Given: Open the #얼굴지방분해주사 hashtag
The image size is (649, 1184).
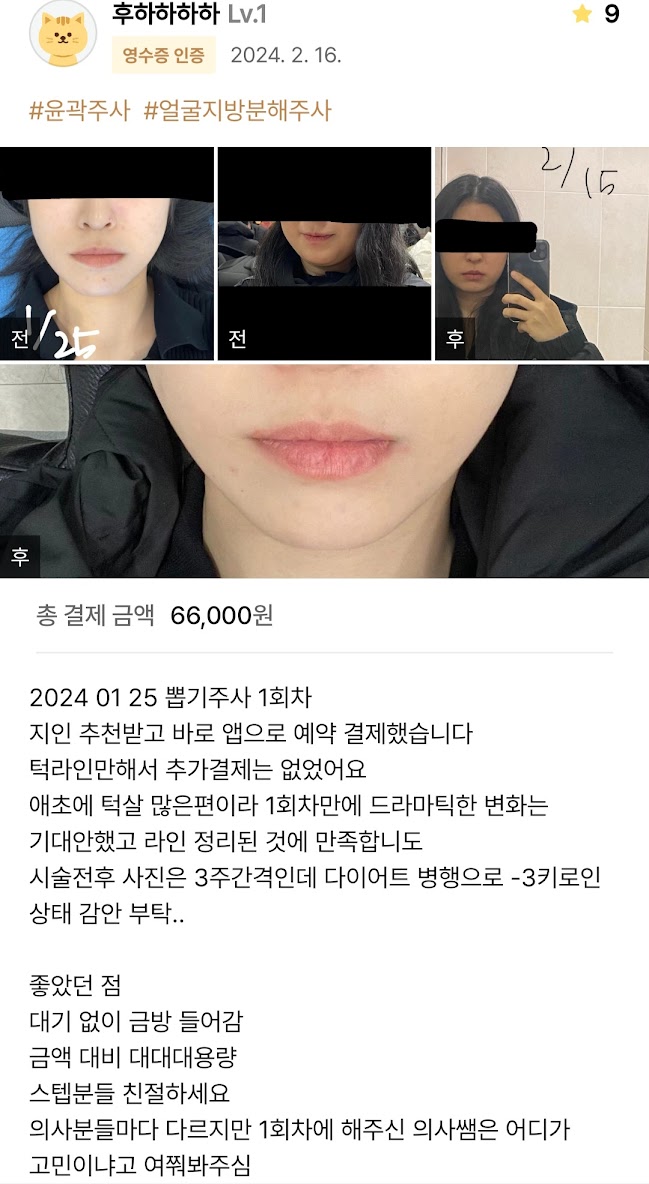Looking at the screenshot, I should click(237, 110).
